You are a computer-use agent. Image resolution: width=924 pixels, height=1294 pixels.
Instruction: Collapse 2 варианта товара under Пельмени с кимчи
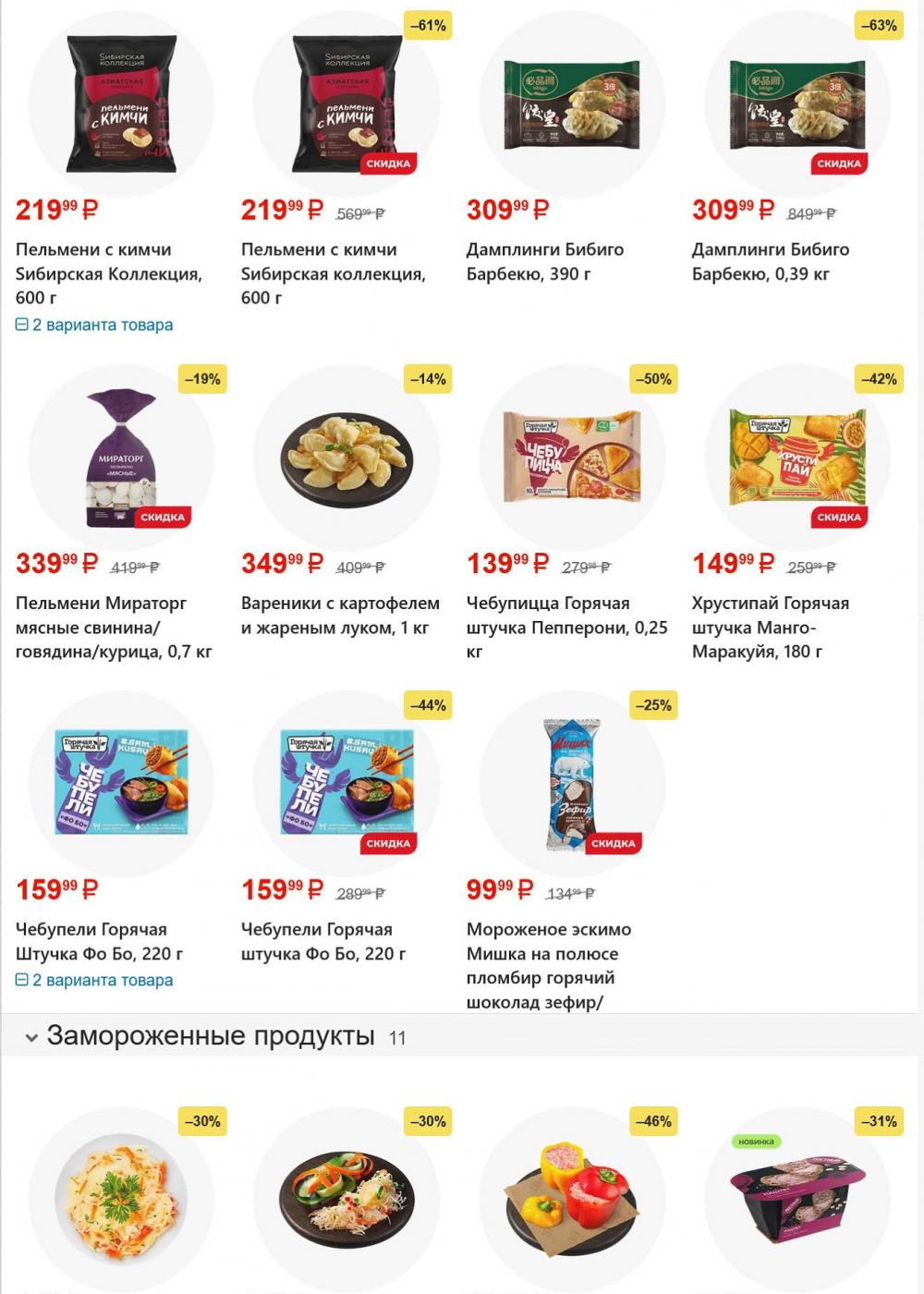coord(95,325)
